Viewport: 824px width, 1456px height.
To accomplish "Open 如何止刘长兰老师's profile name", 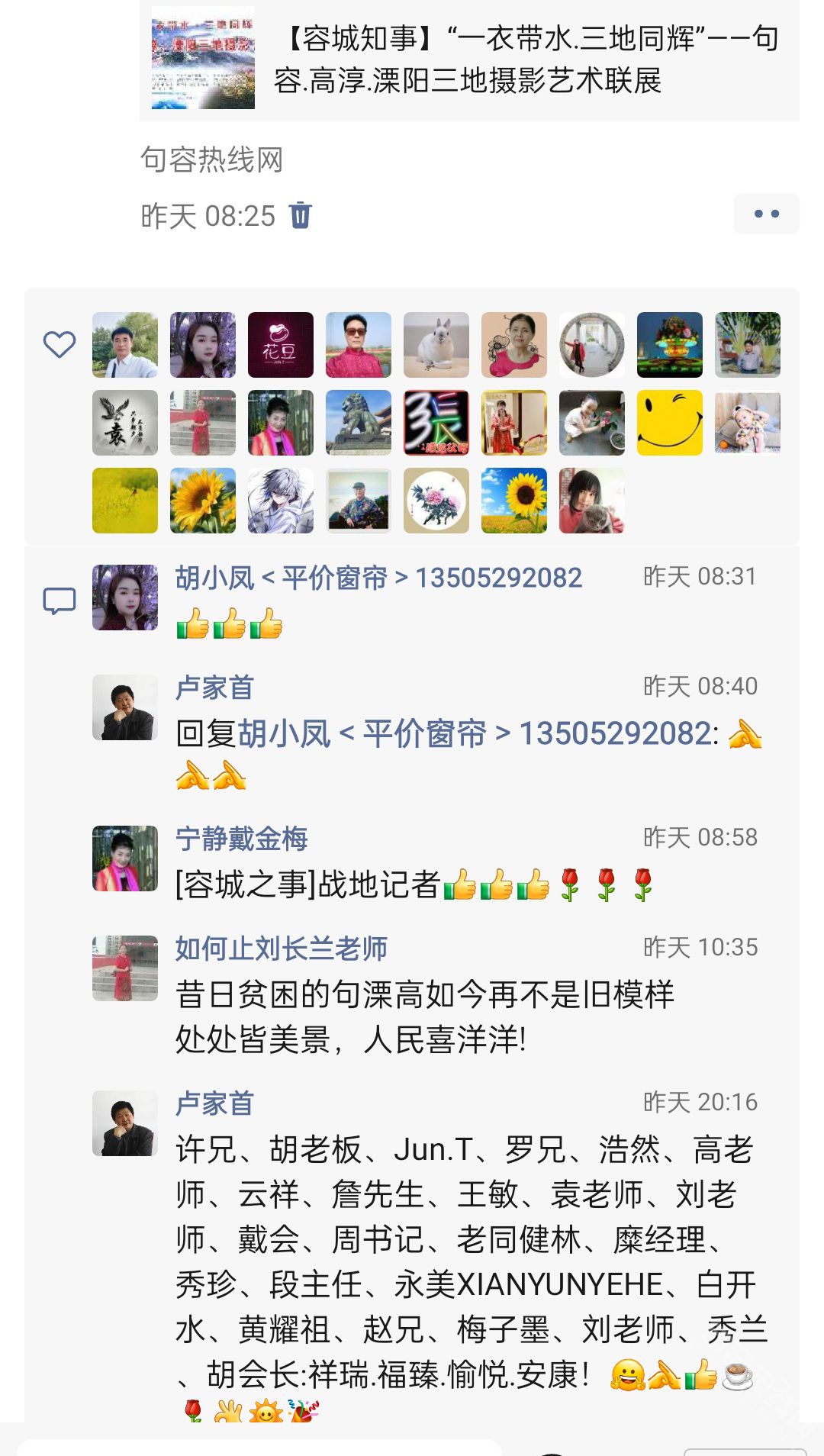I will tap(281, 949).
